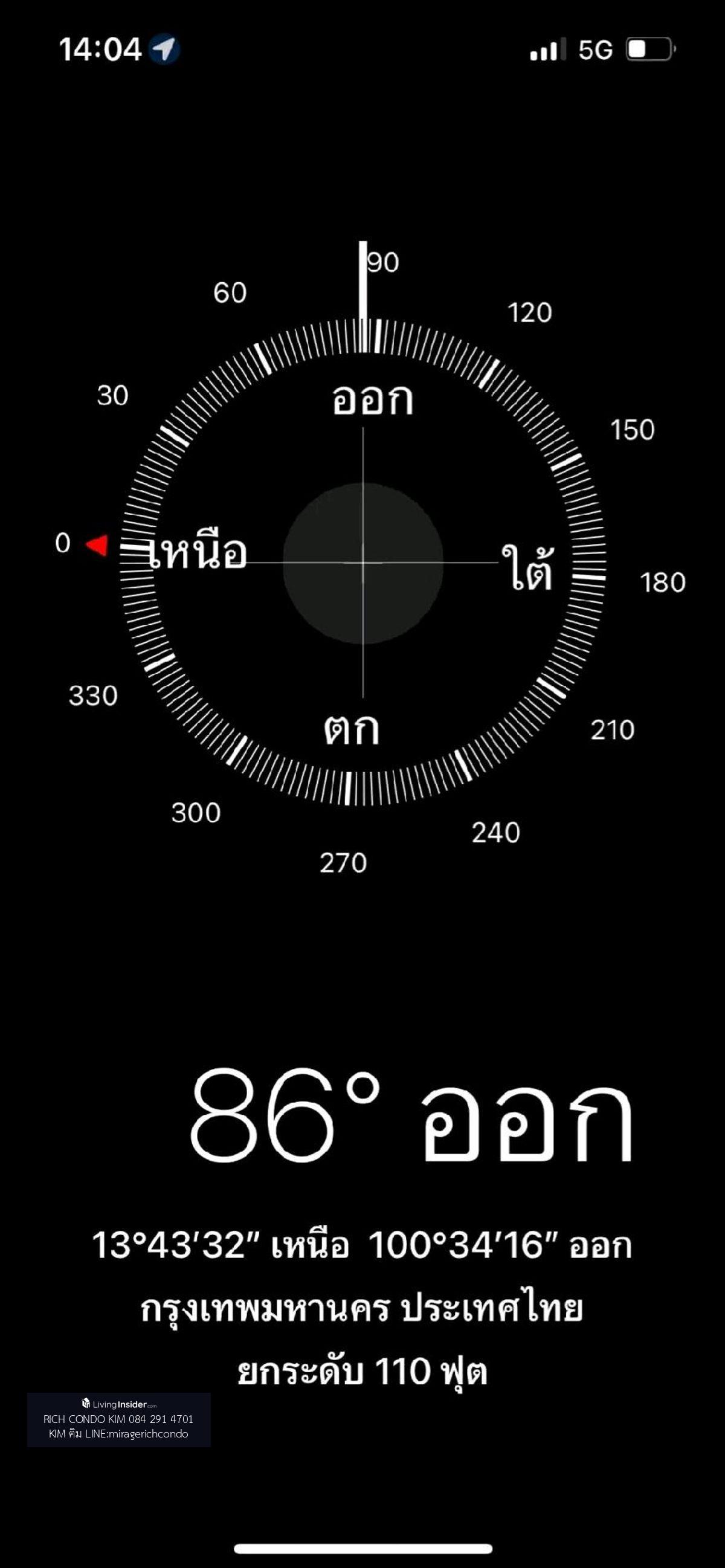725x1568 pixels.
Task: Tap the compass dial to lock the bearing
Action: pos(363,563)
